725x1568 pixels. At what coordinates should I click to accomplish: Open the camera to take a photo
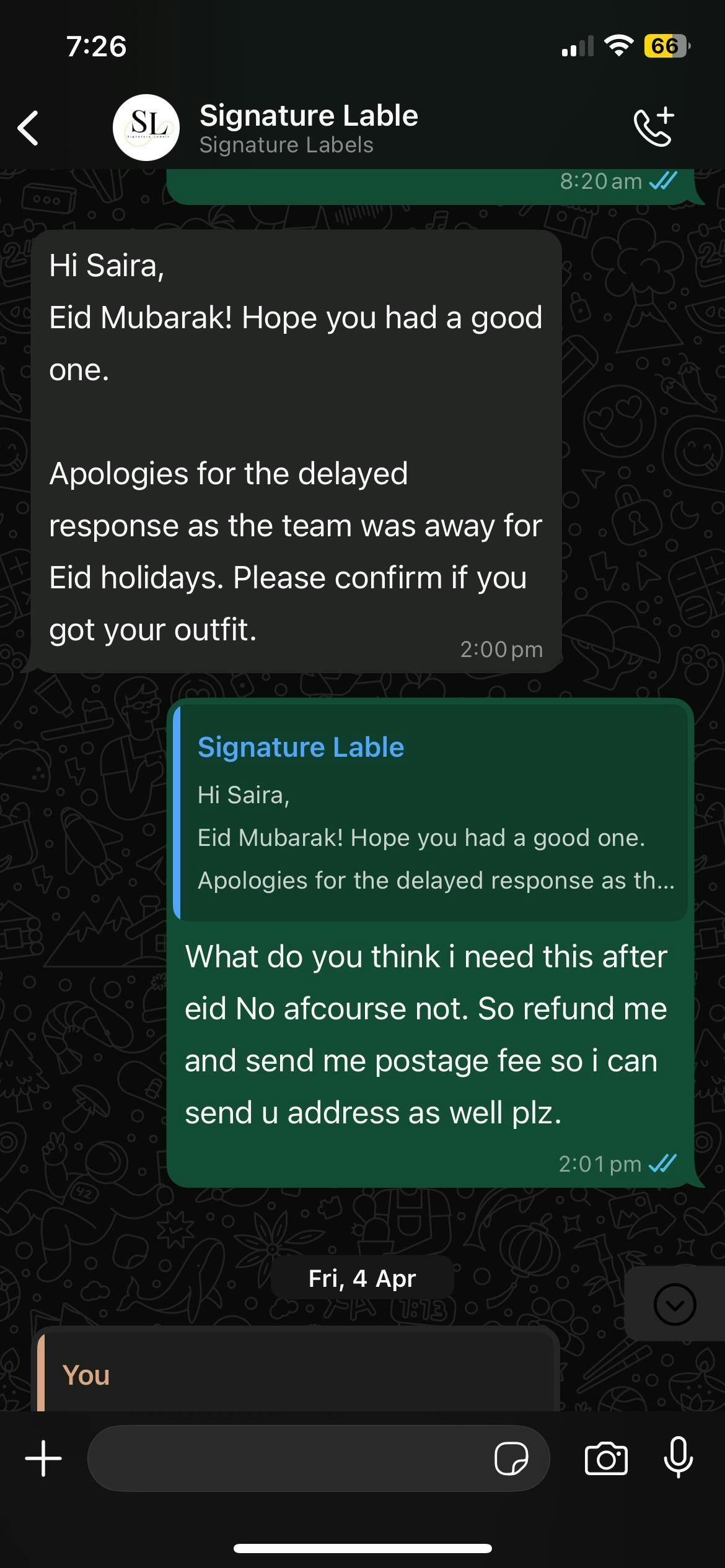(x=606, y=1458)
